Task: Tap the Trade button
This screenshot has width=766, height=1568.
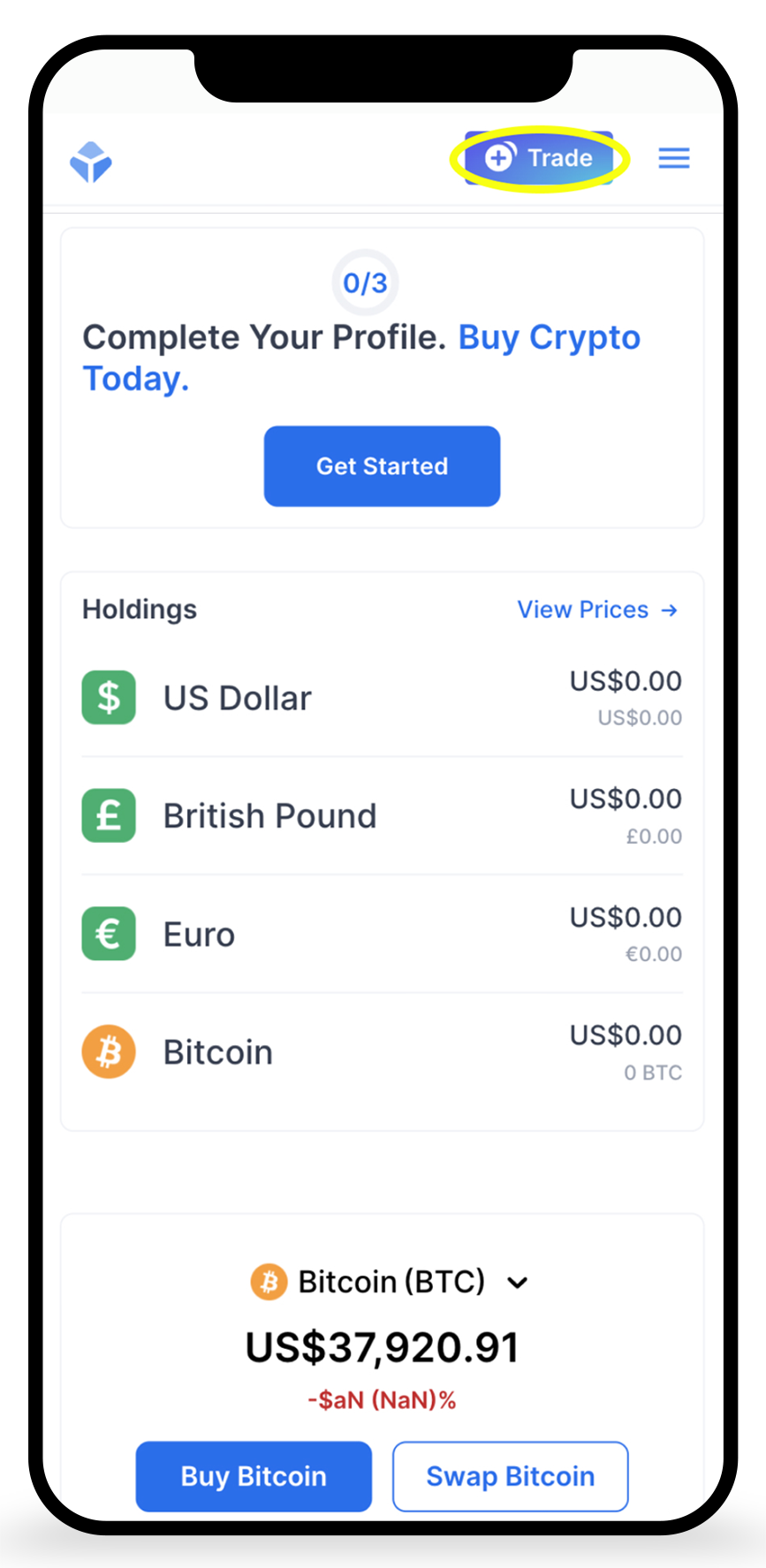Action: (539, 159)
